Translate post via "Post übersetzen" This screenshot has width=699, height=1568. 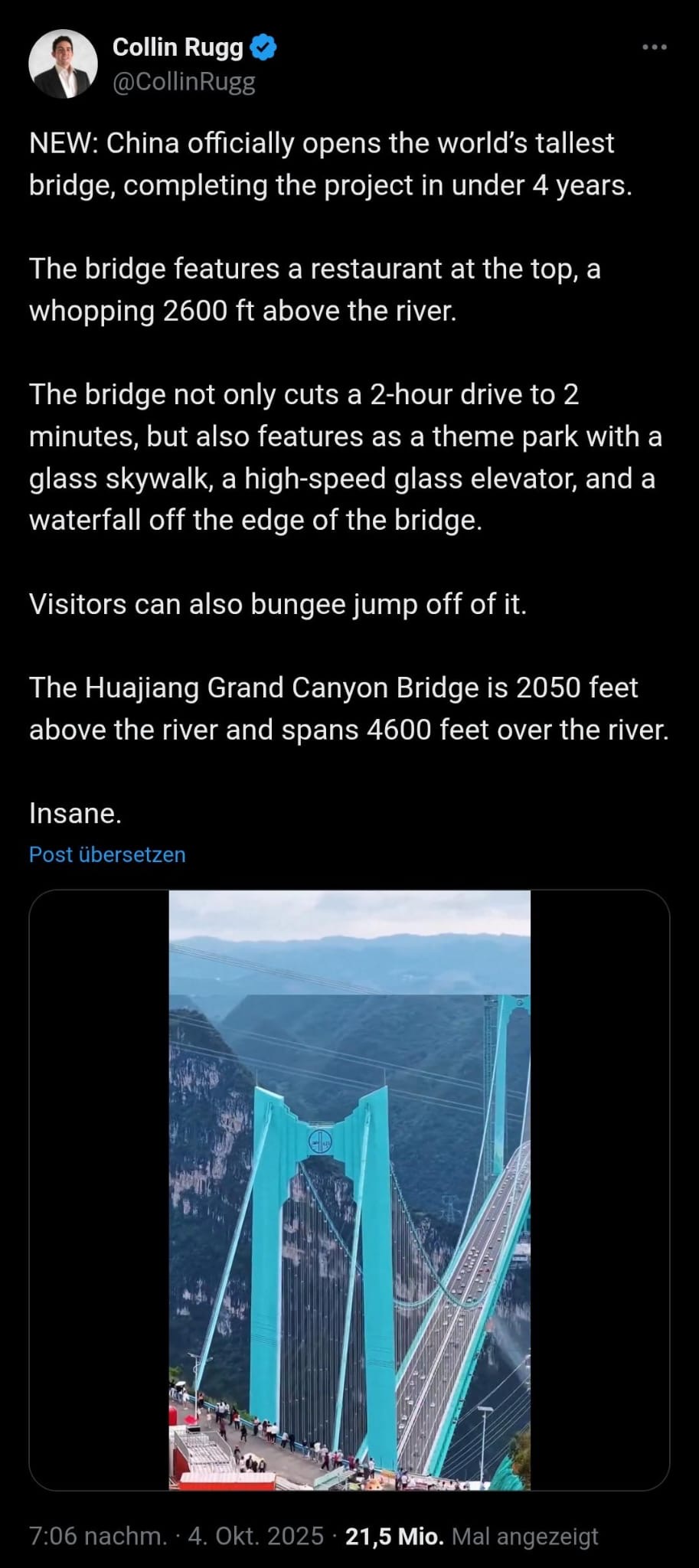tap(107, 854)
